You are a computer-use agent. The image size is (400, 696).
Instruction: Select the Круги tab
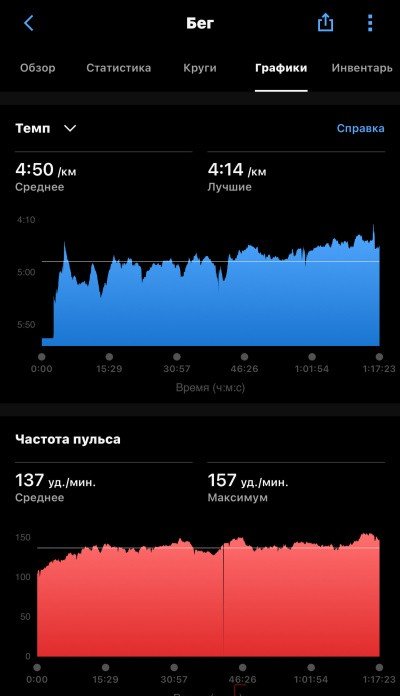pos(200,68)
